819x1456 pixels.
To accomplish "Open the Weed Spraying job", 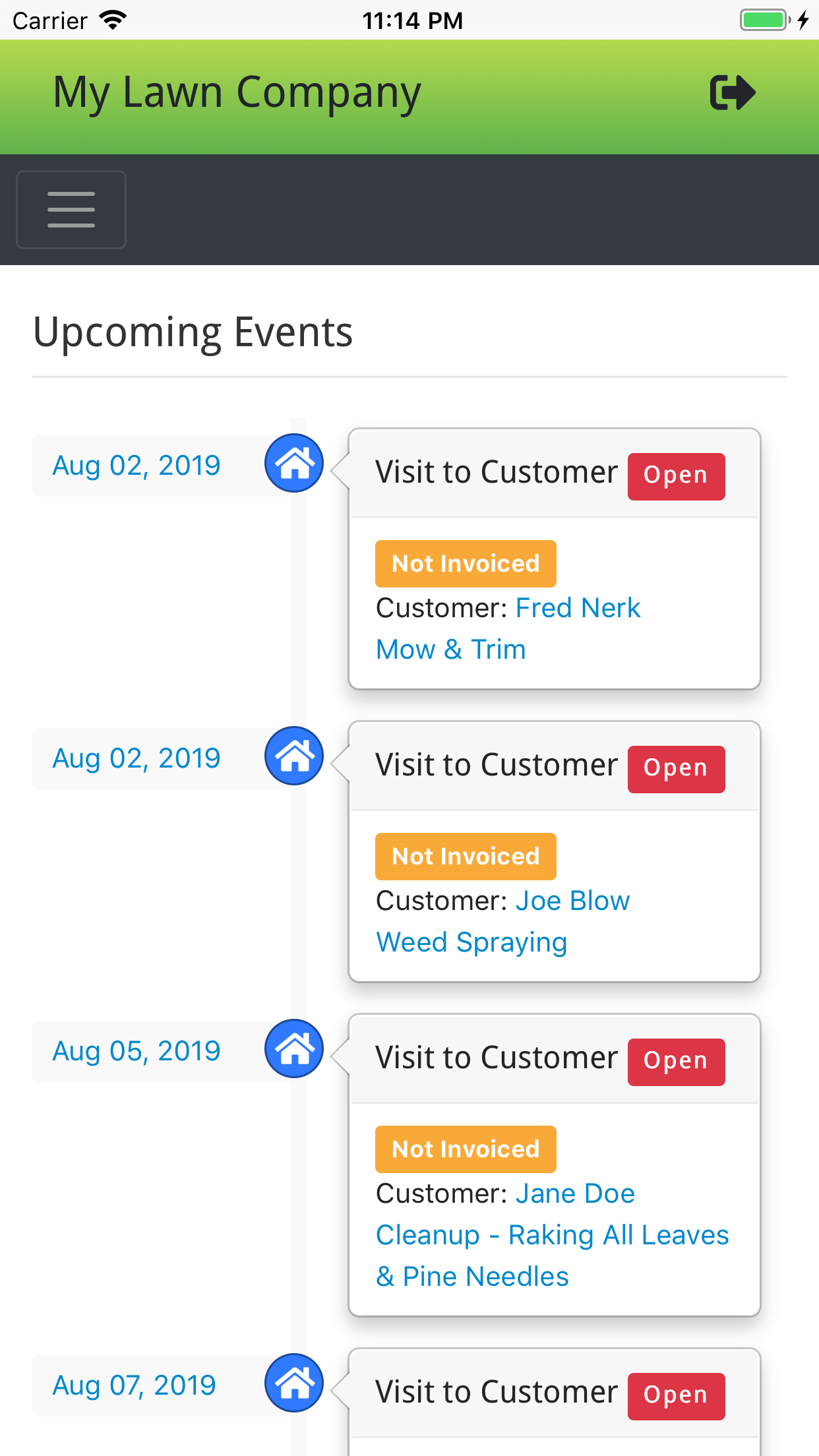I will (x=471, y=942).
